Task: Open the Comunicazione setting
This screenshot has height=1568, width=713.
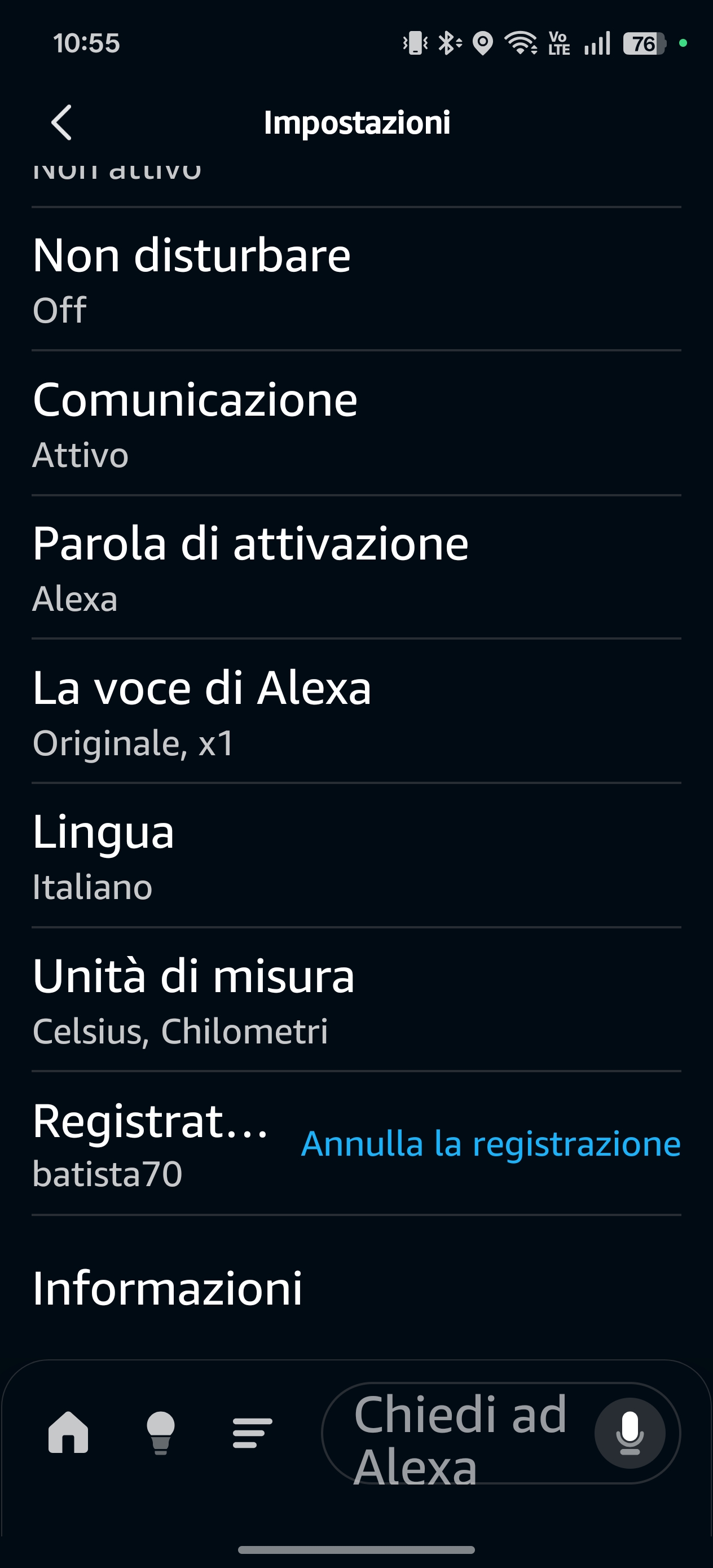Action: (x=356, y=423)
